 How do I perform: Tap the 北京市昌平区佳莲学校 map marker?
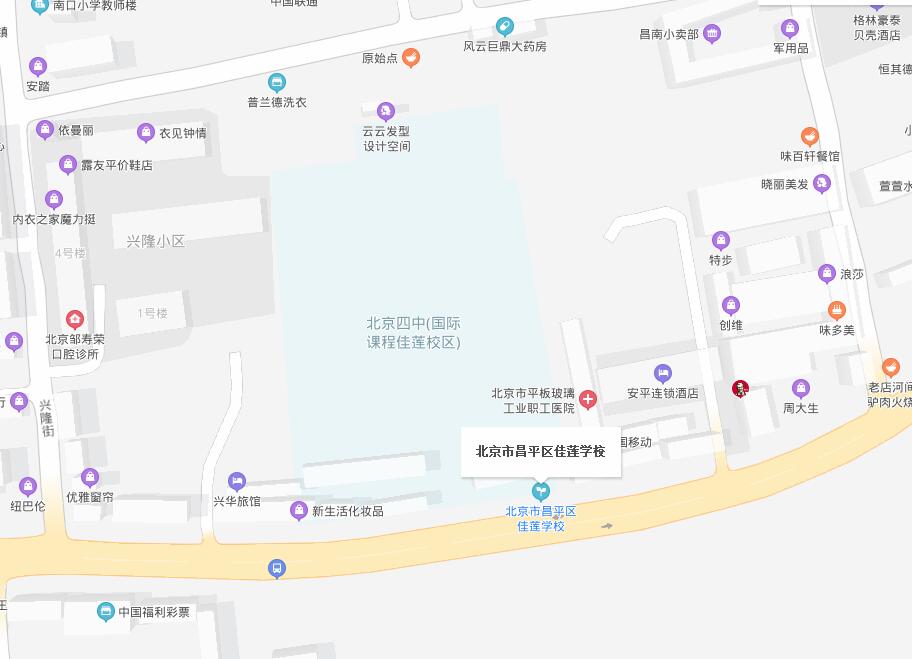click(x=541, y=491)
